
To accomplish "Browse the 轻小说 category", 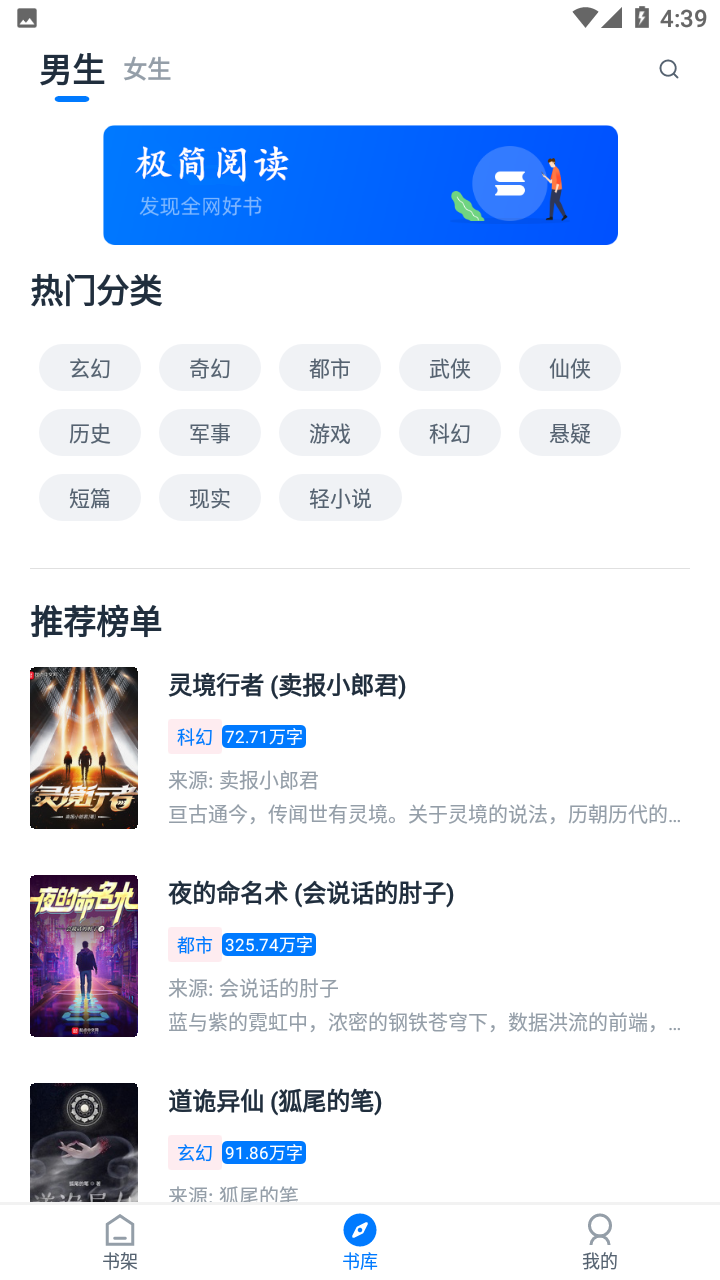I will (340, 497).
